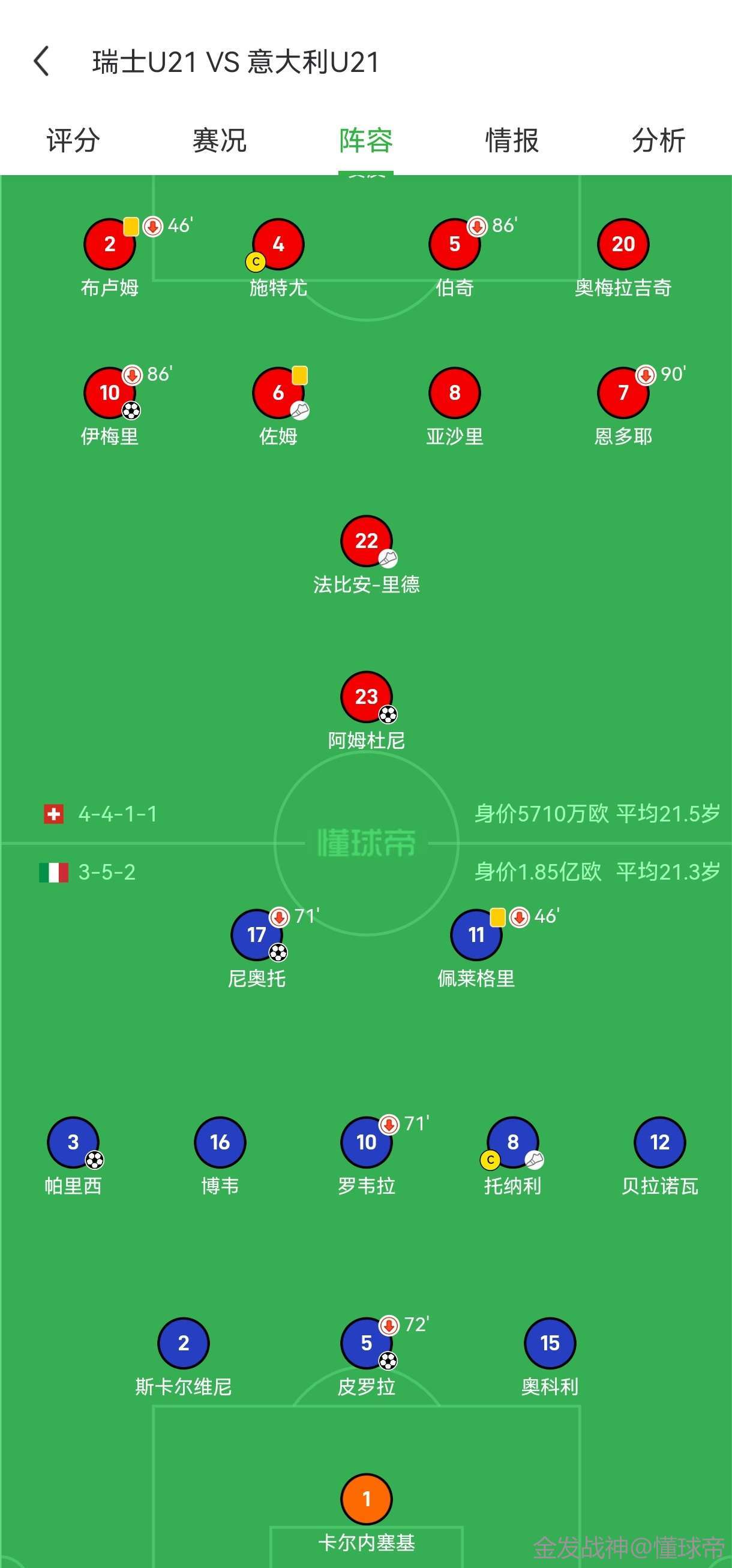
Task: Go back using the arrow
Action: point(41,62)
